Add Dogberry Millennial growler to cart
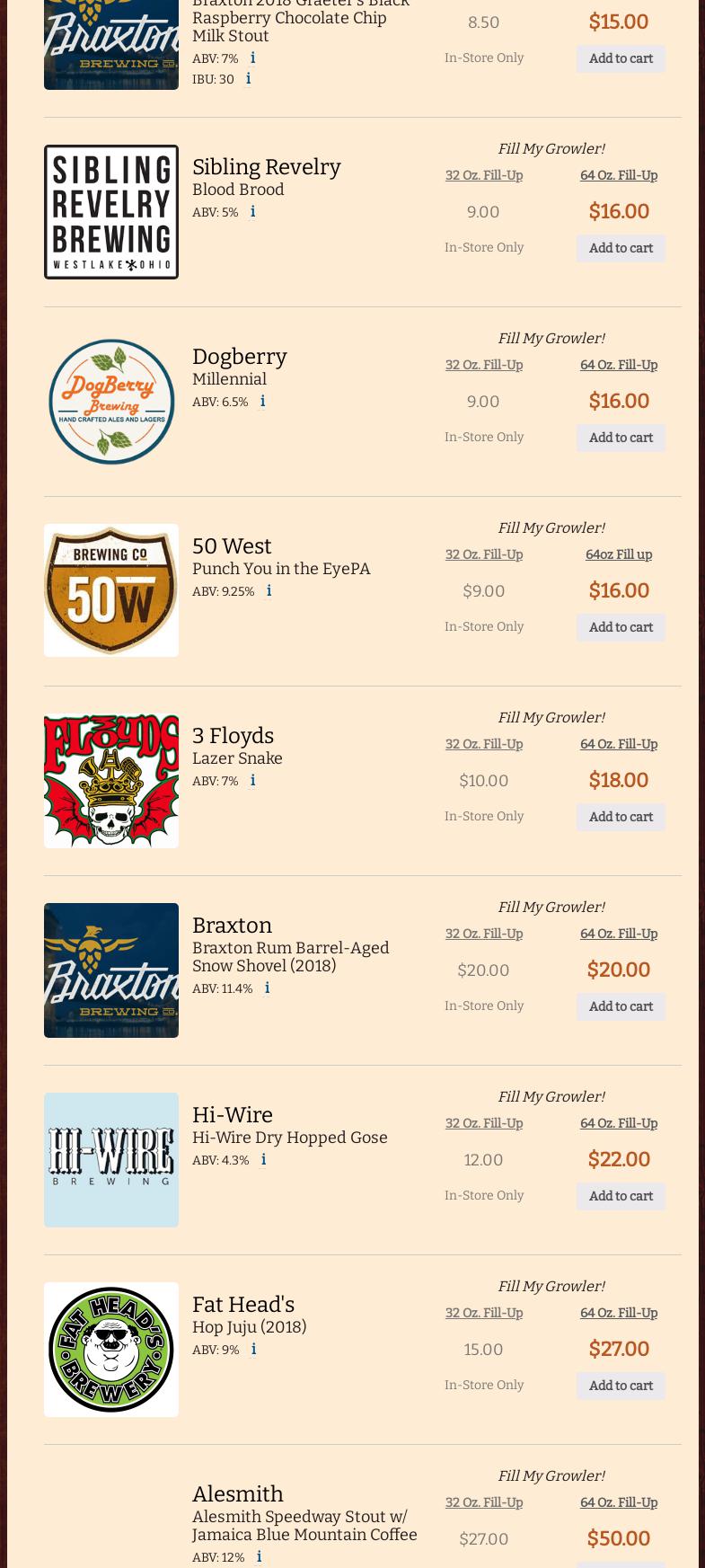 (x=621, y=438)
